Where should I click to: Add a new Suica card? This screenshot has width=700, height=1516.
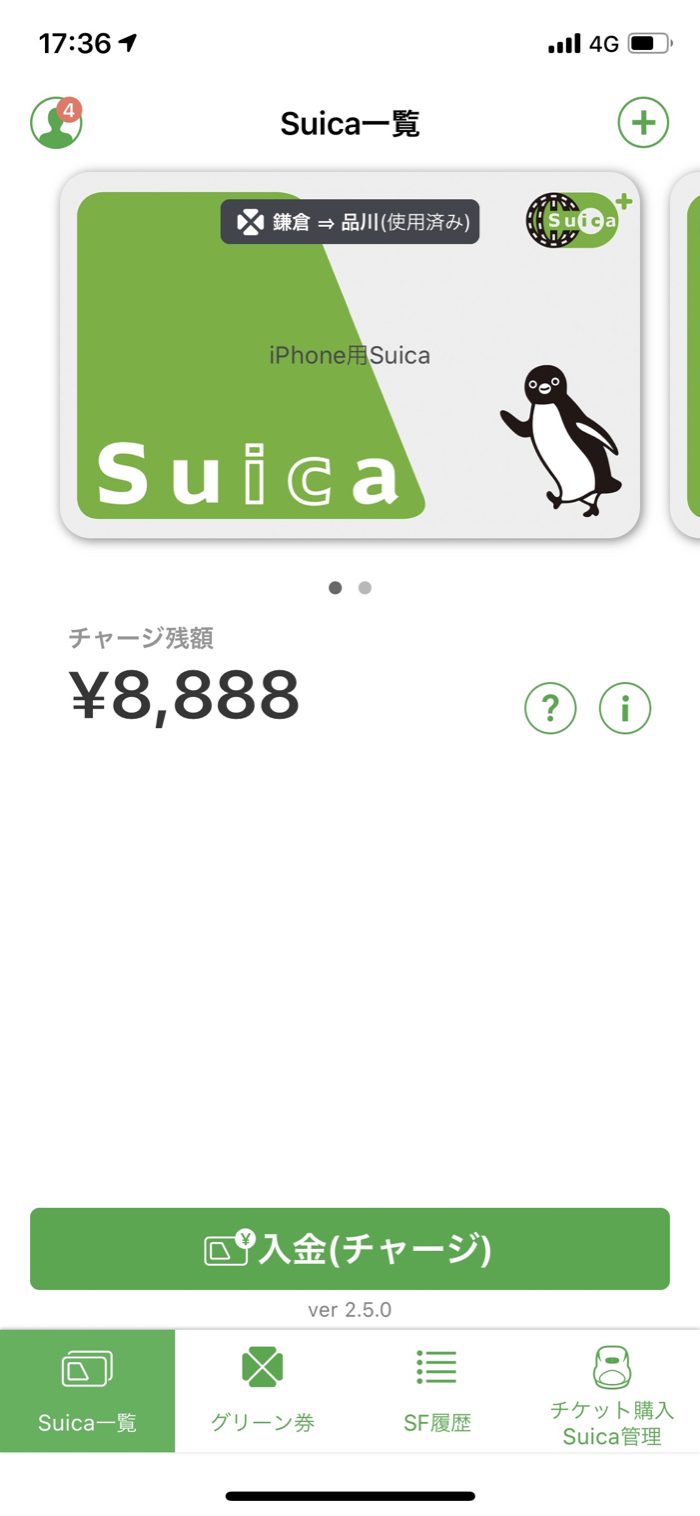(x=642, y=123)
